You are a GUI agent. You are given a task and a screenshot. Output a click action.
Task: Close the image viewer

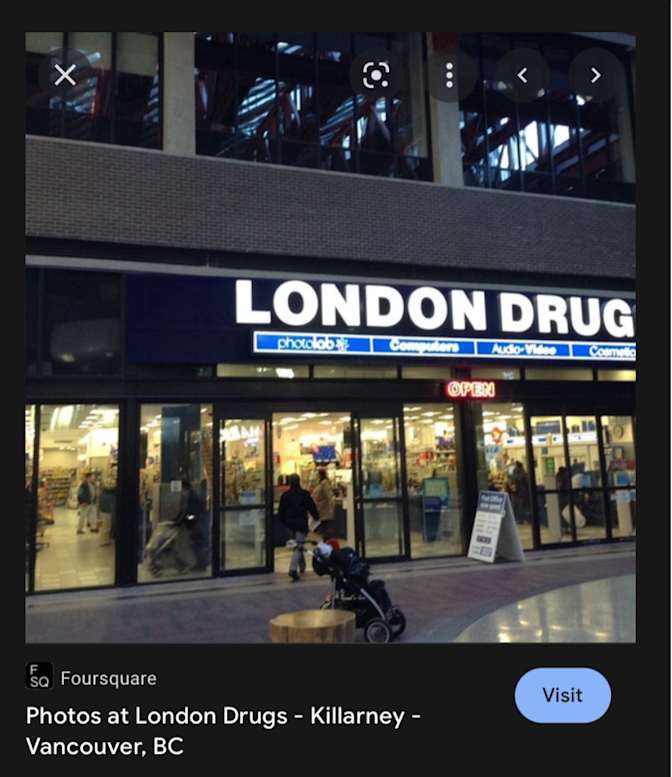tap(65, 75)
